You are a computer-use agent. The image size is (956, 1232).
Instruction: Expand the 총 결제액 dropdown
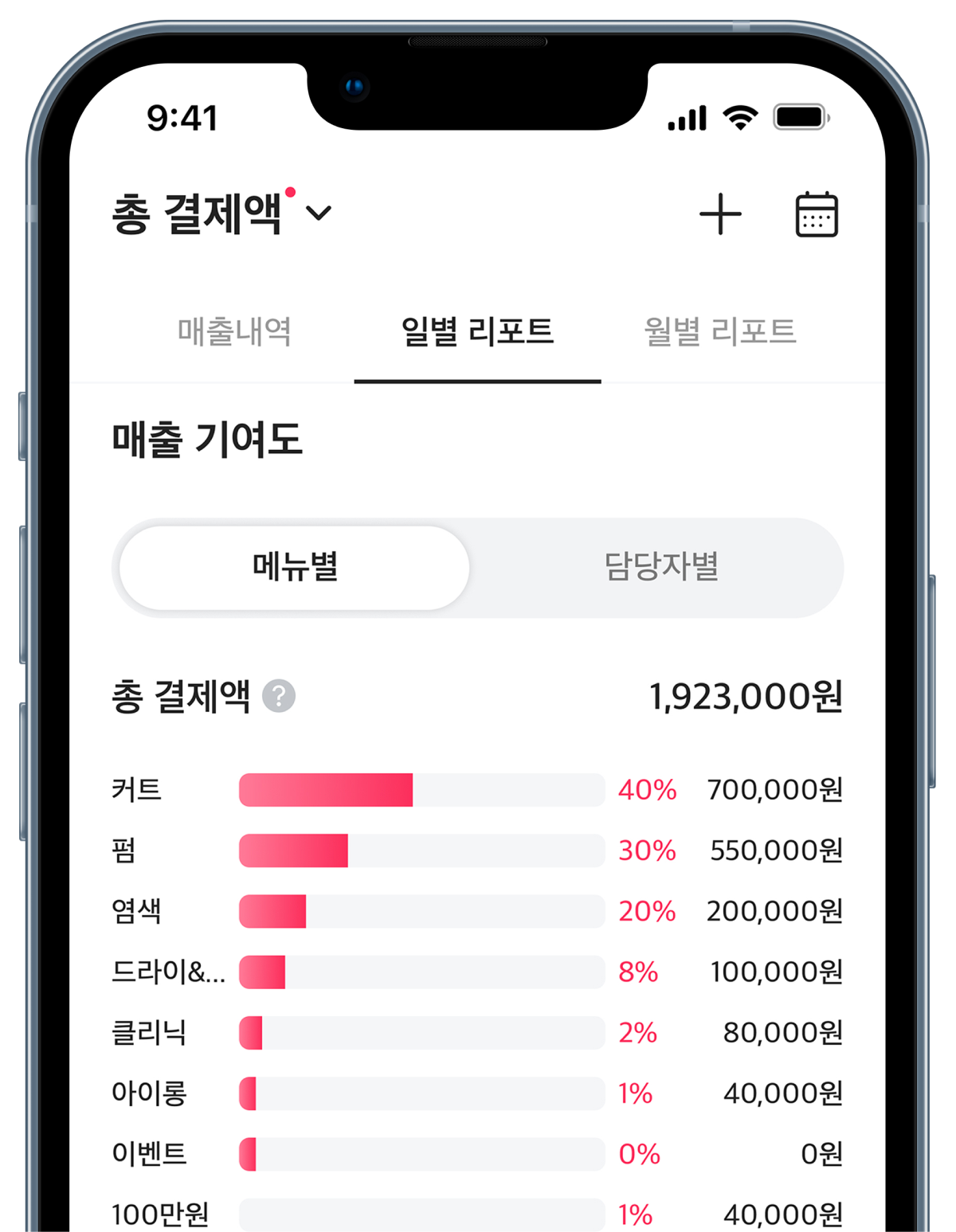tap(318, 213)
